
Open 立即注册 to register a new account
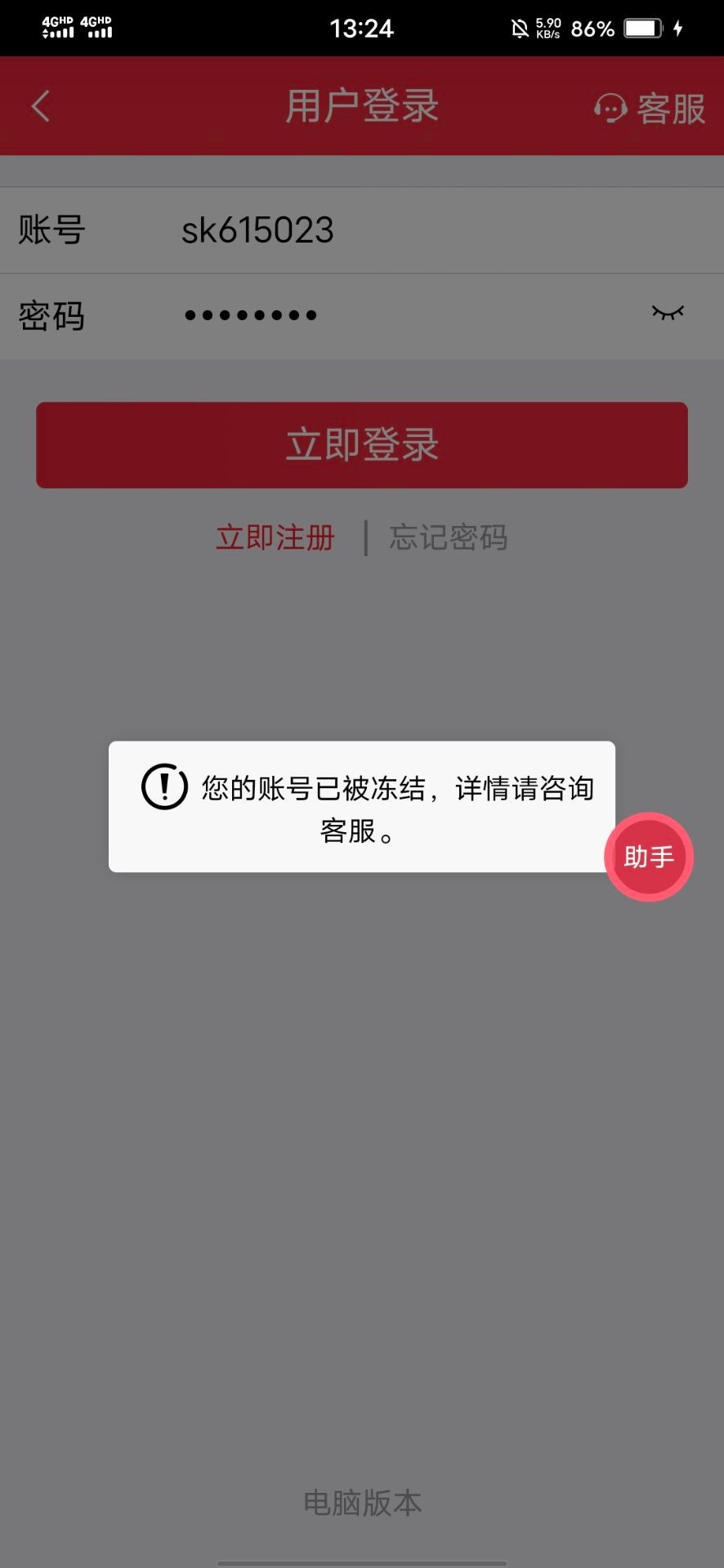pyautogui.click(x=274, y=537)
